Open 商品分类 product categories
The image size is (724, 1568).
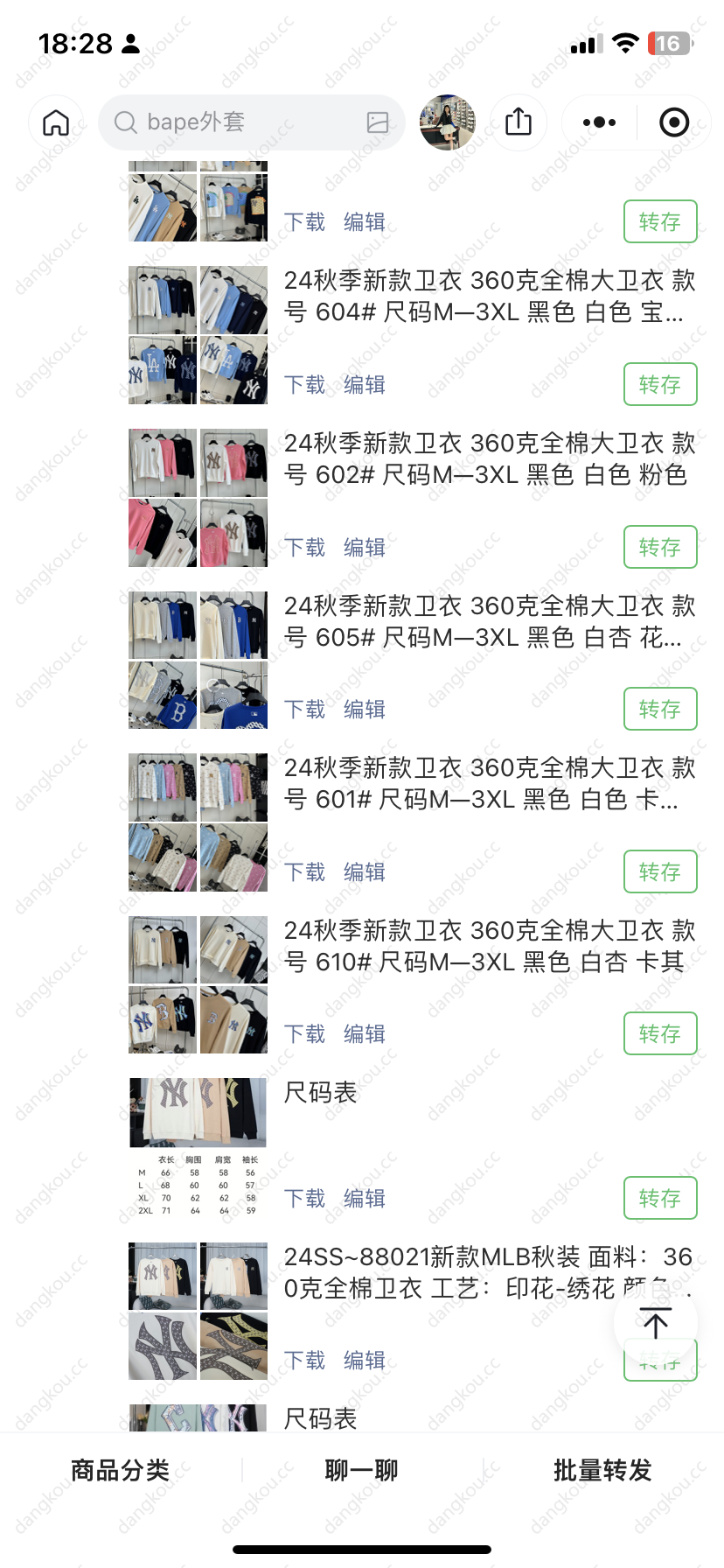(121, 1470)
